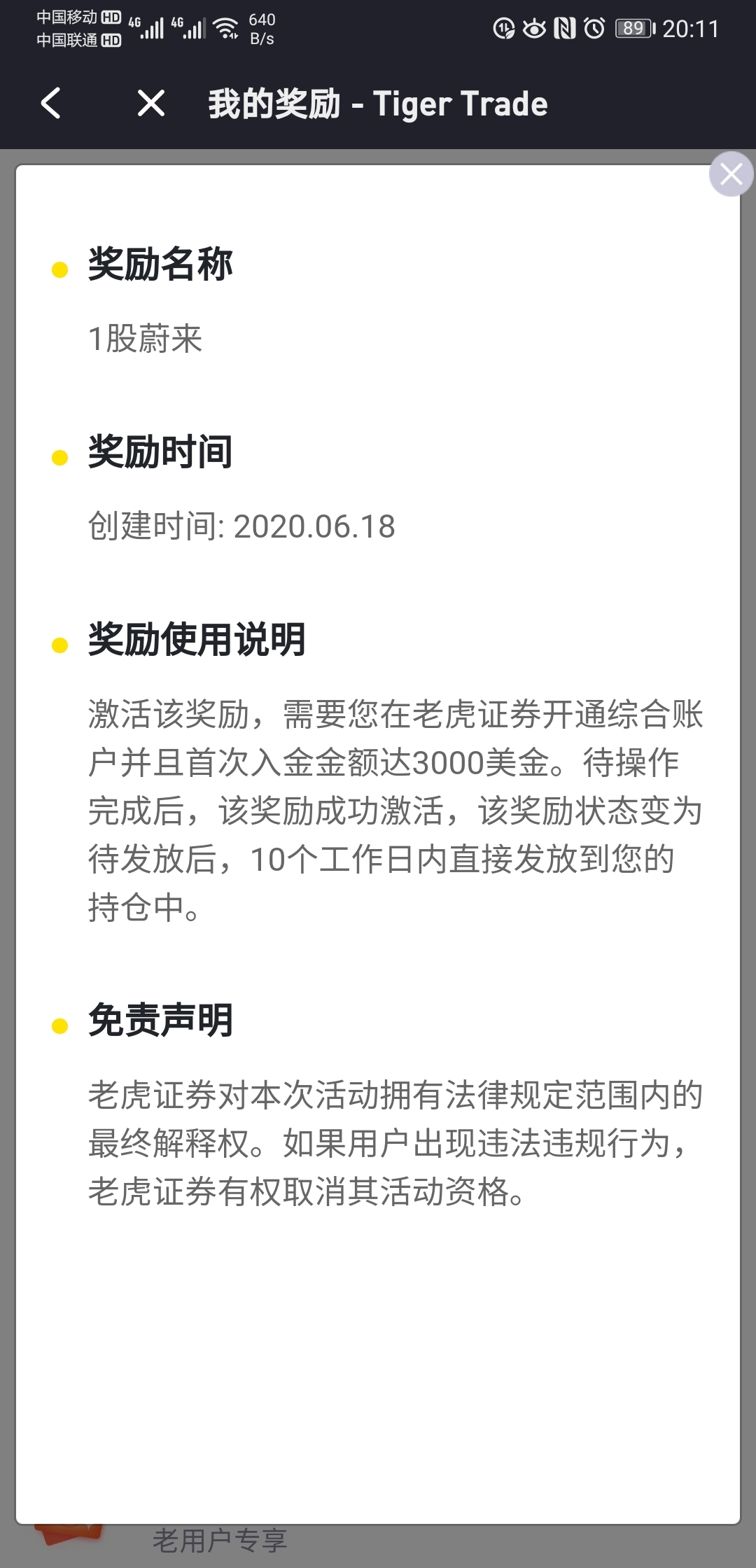Close the Tiger Trade web page
Viewport: 756px width, 1568px height.
(x=151, y=104)
